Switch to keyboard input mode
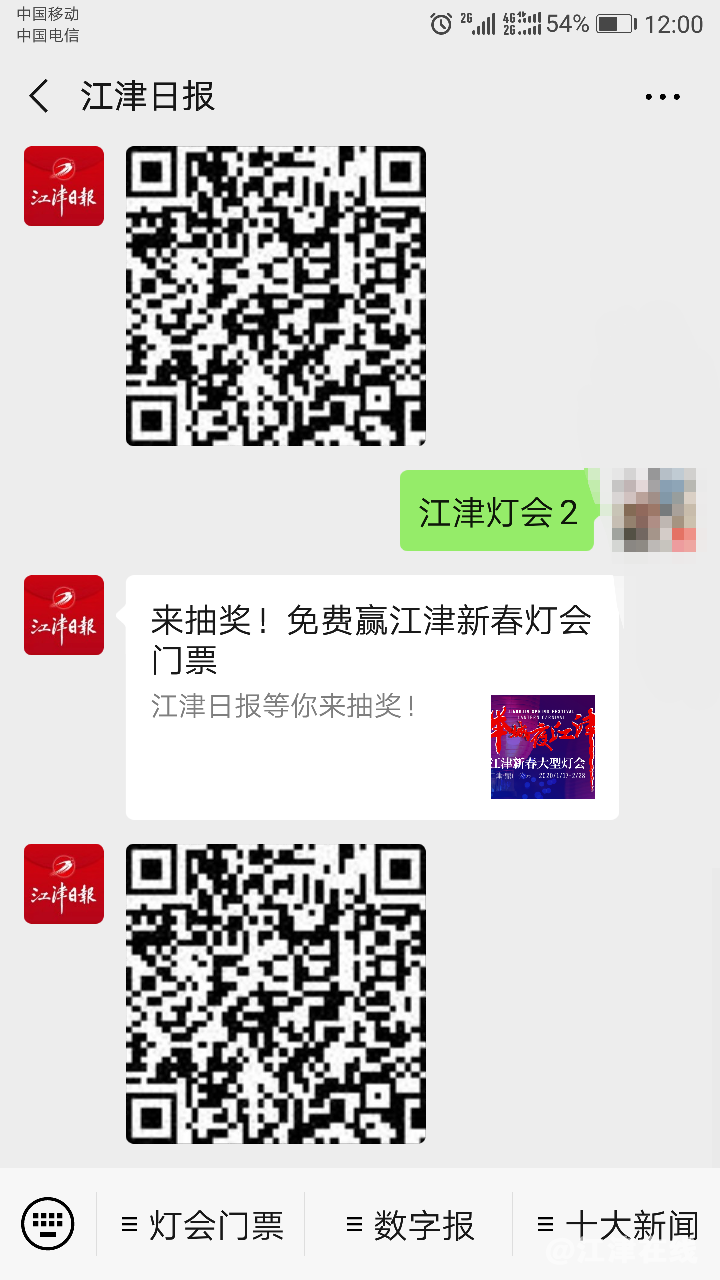 coord(47,1224)
